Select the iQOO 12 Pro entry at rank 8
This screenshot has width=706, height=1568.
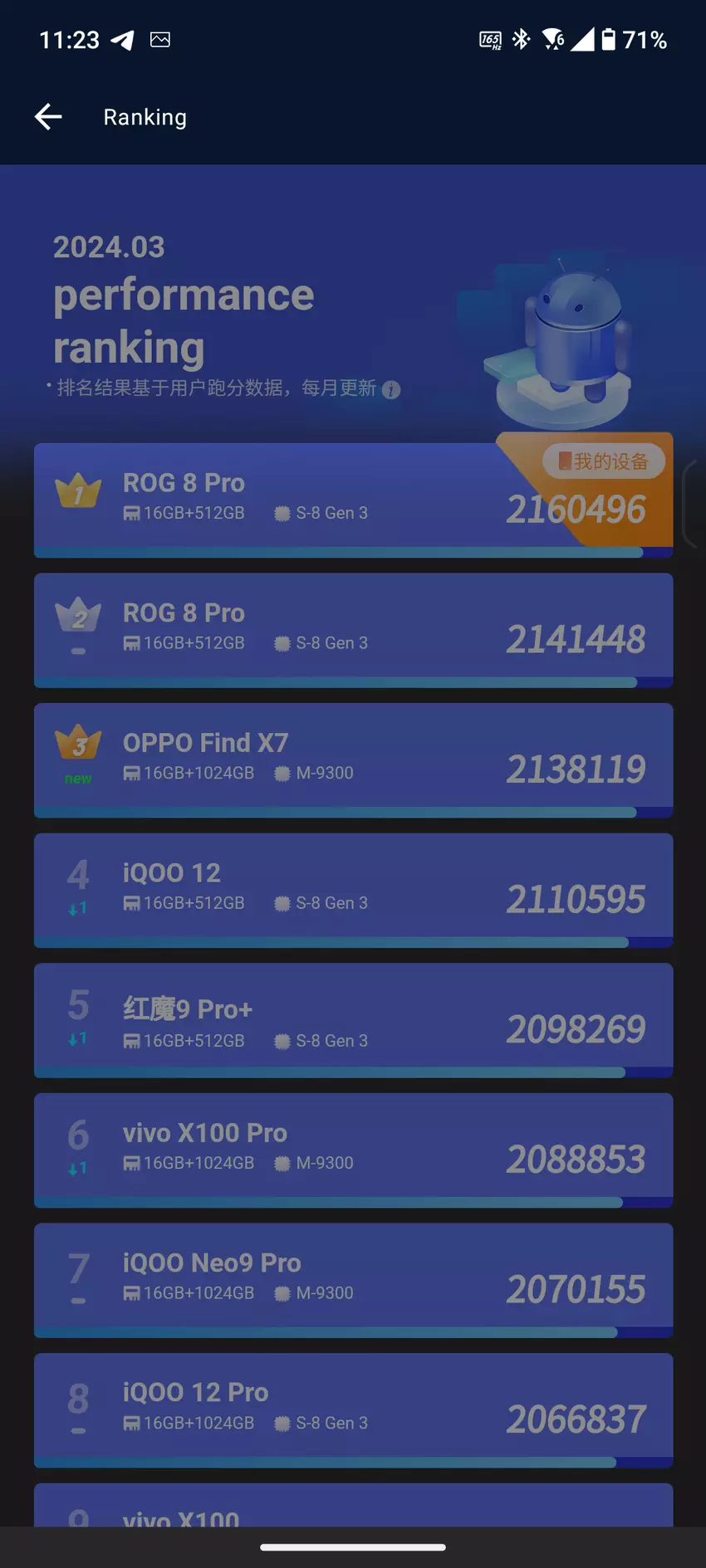pos(353,1410)
